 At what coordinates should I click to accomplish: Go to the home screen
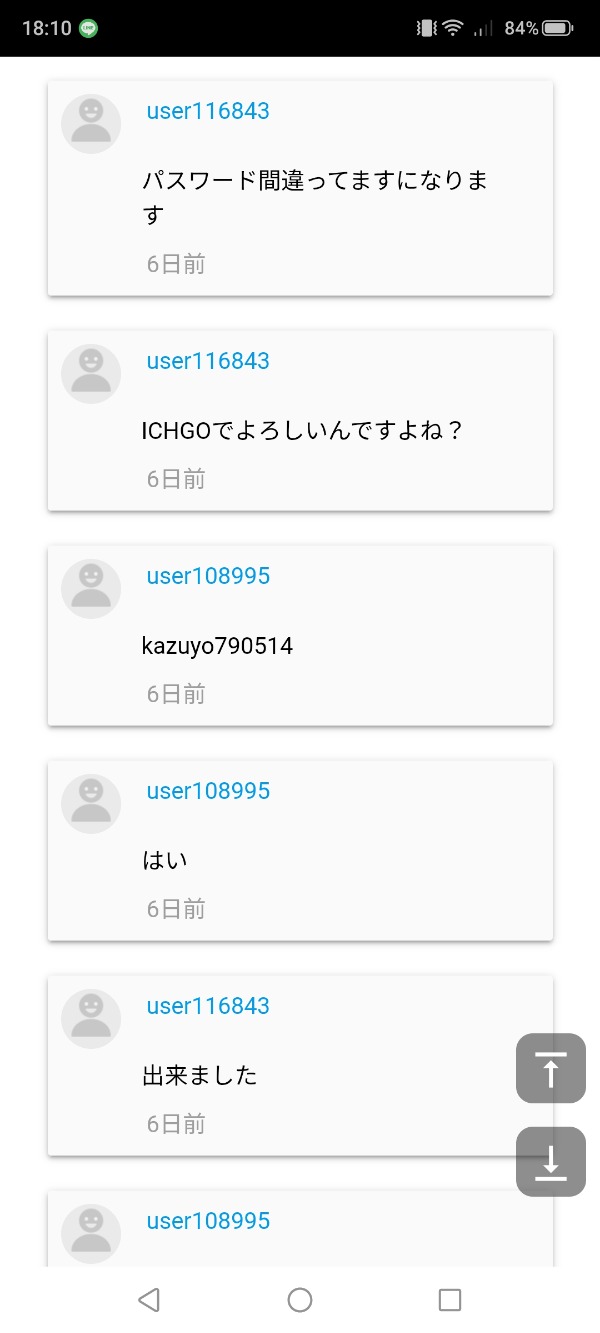point(300,1299)
